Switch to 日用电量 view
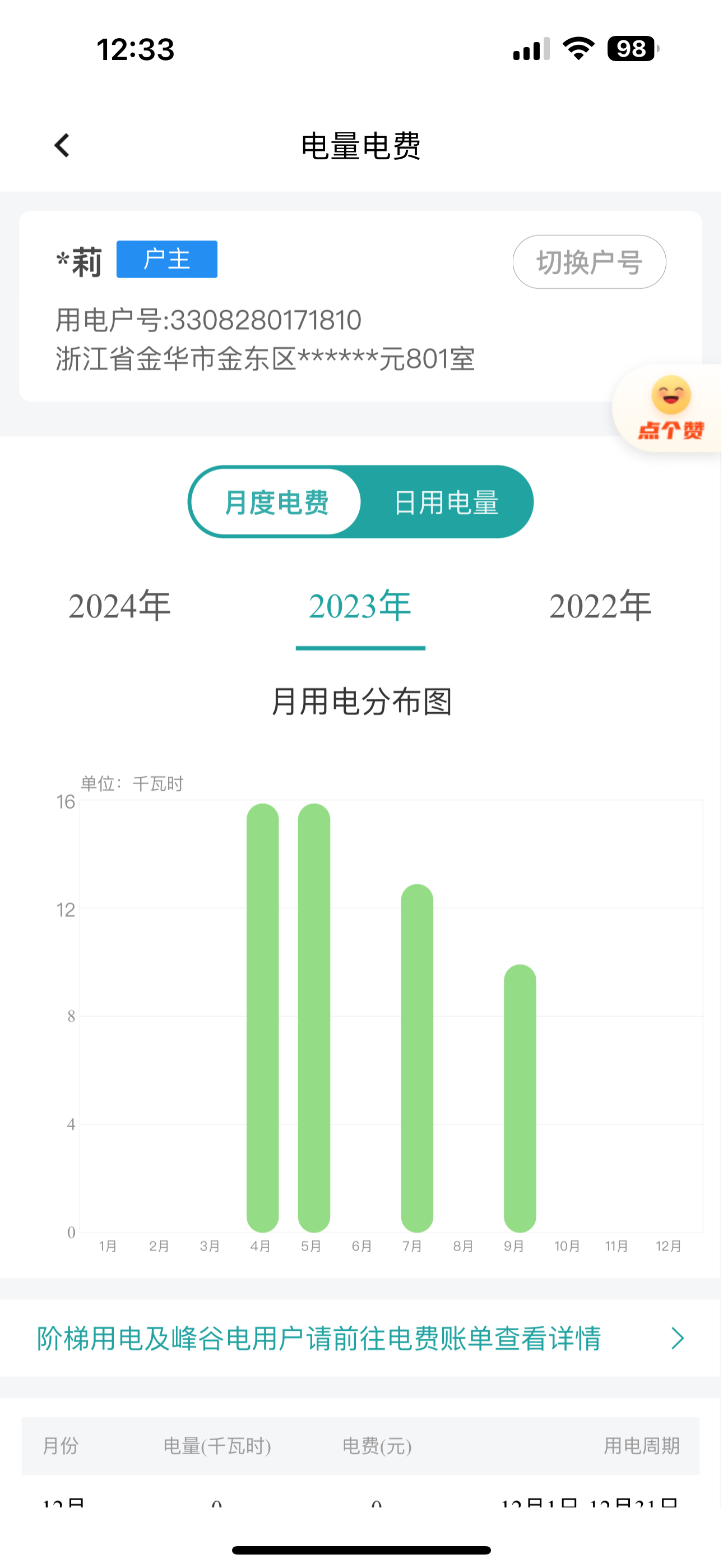Viewport: 723px width, 1568px height. coord(446,502)
